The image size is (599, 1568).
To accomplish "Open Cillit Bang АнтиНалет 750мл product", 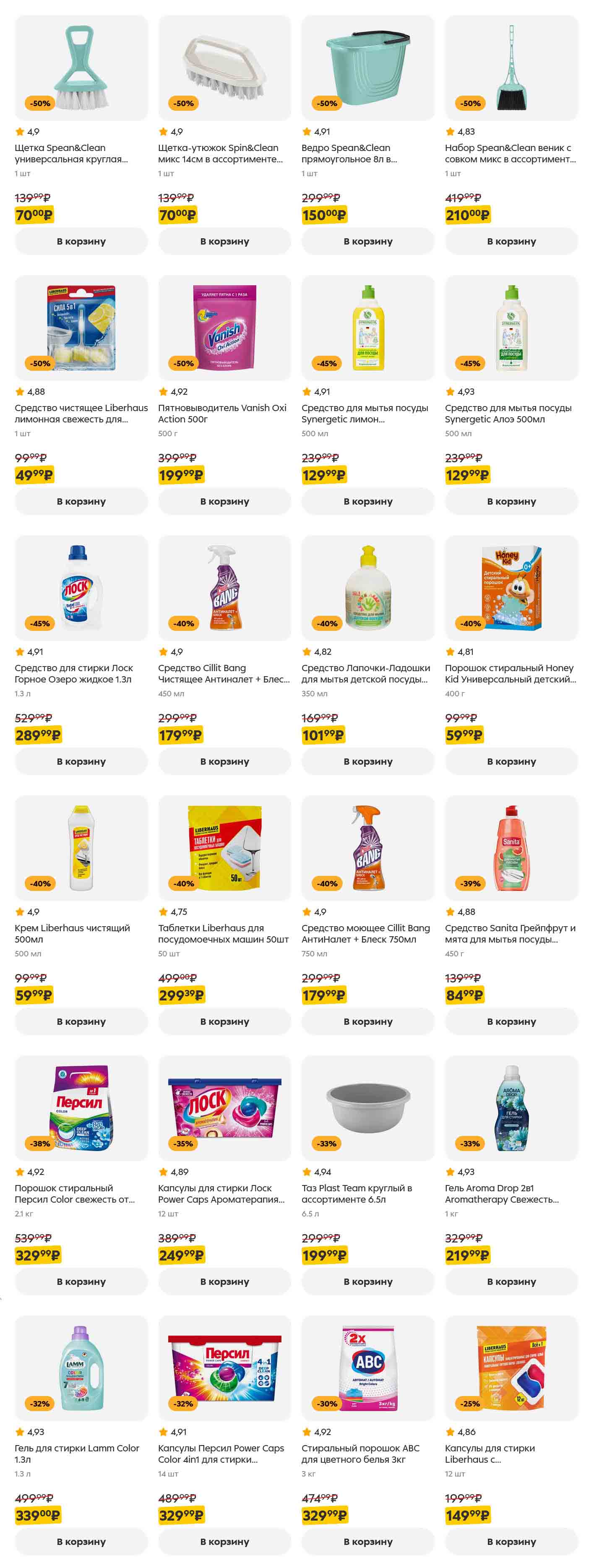I will (x=368, y=847).
